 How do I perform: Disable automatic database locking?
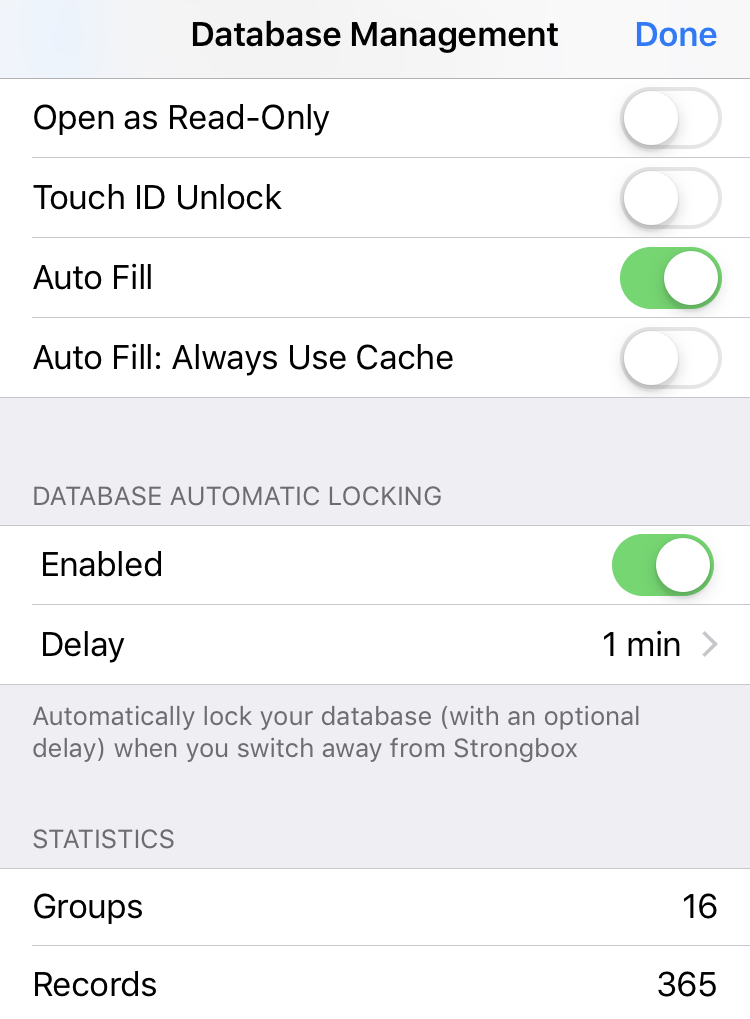click(662, 564)
